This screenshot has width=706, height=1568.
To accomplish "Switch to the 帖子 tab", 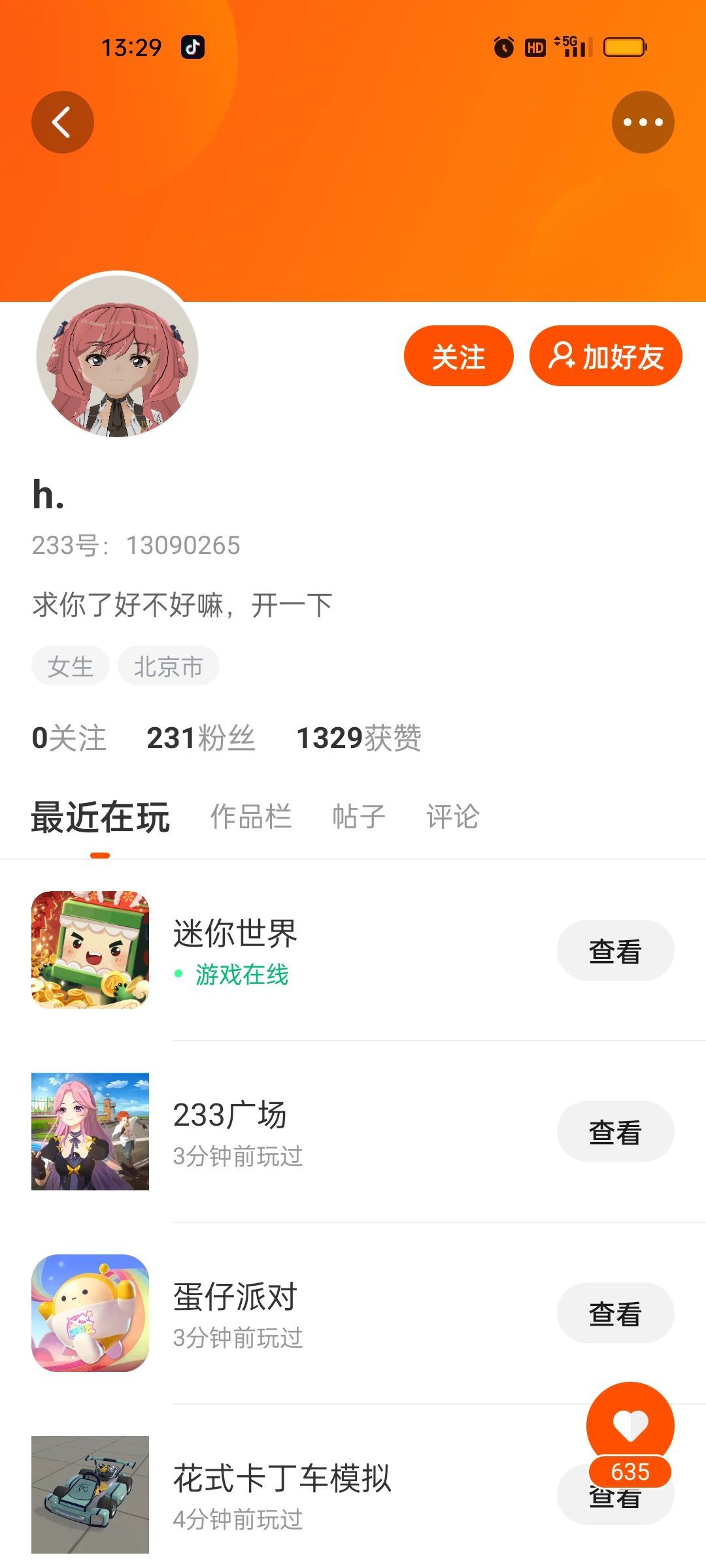I will 359,817.
